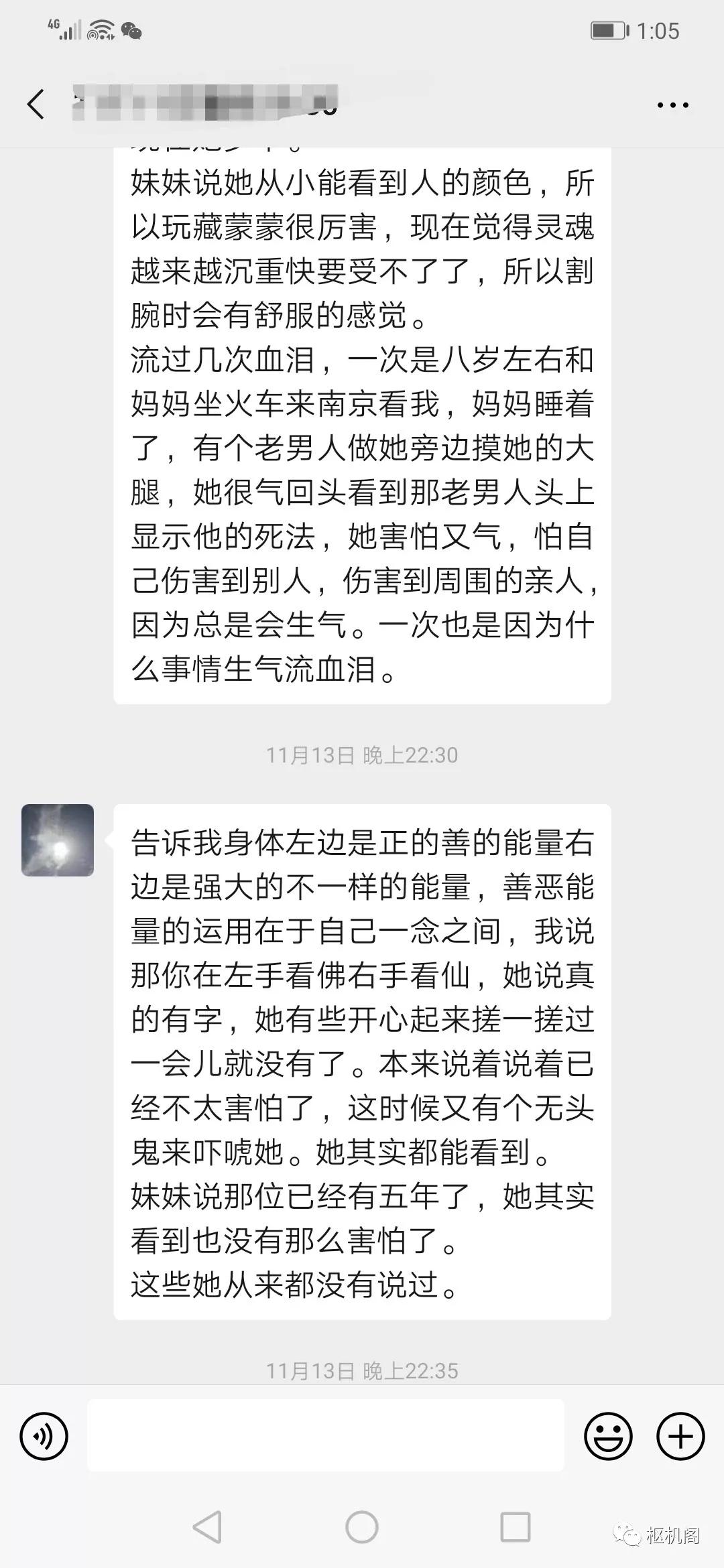Tap the sender's avatar picture

click(58, 840)
